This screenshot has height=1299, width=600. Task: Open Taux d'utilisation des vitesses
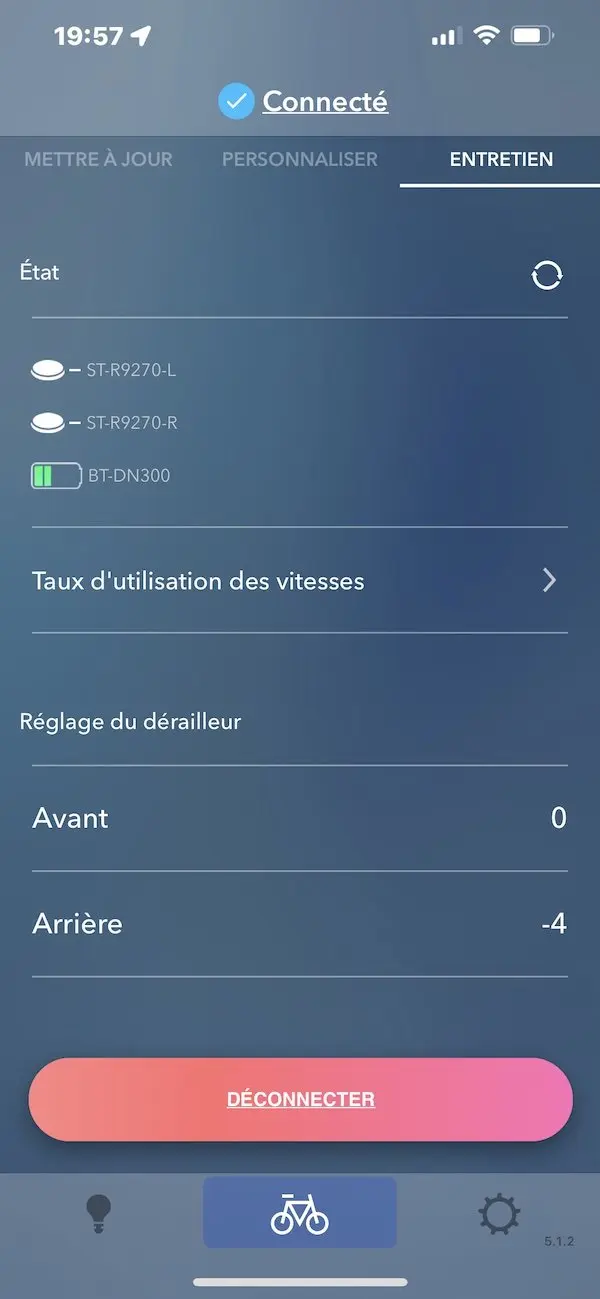pos(300,581)
